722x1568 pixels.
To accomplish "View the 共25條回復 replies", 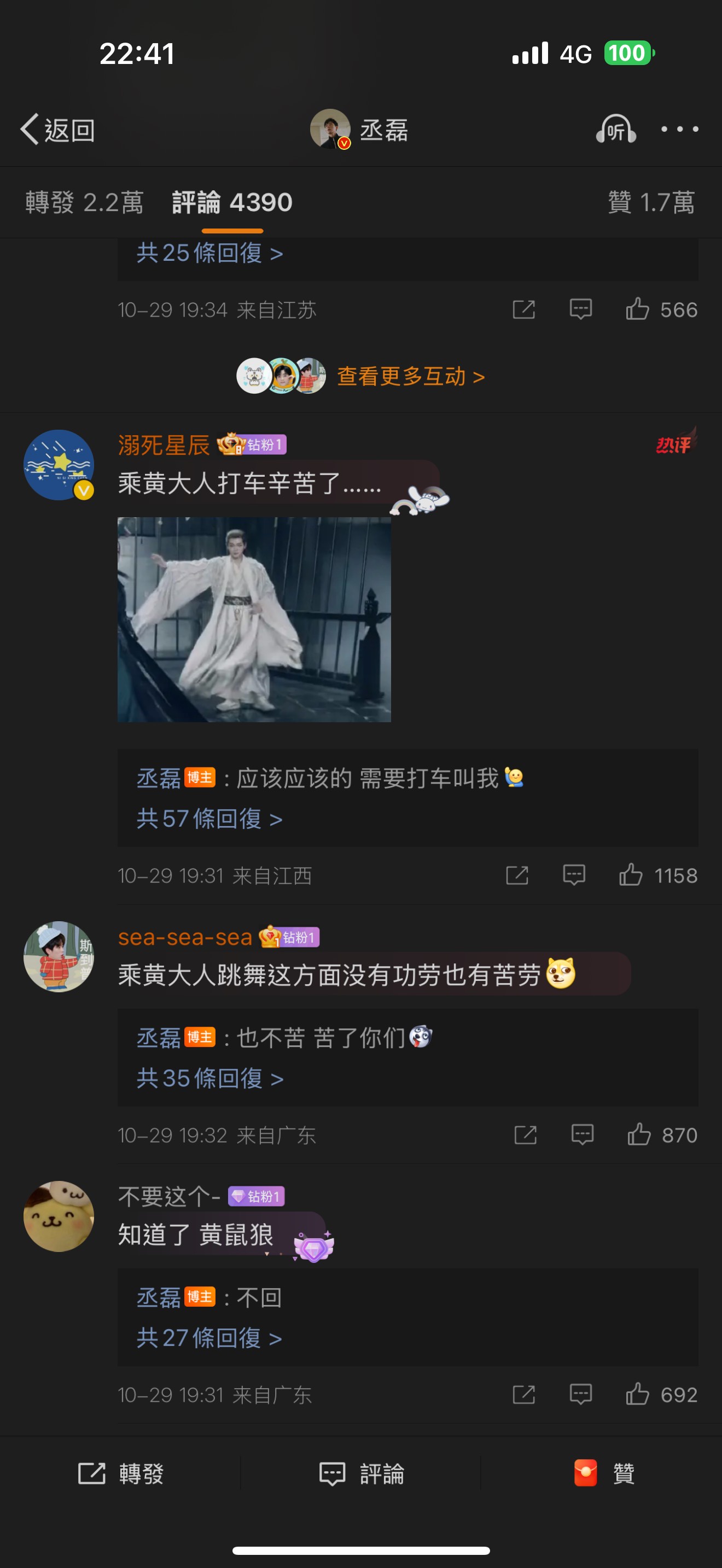I will point(209,253).
